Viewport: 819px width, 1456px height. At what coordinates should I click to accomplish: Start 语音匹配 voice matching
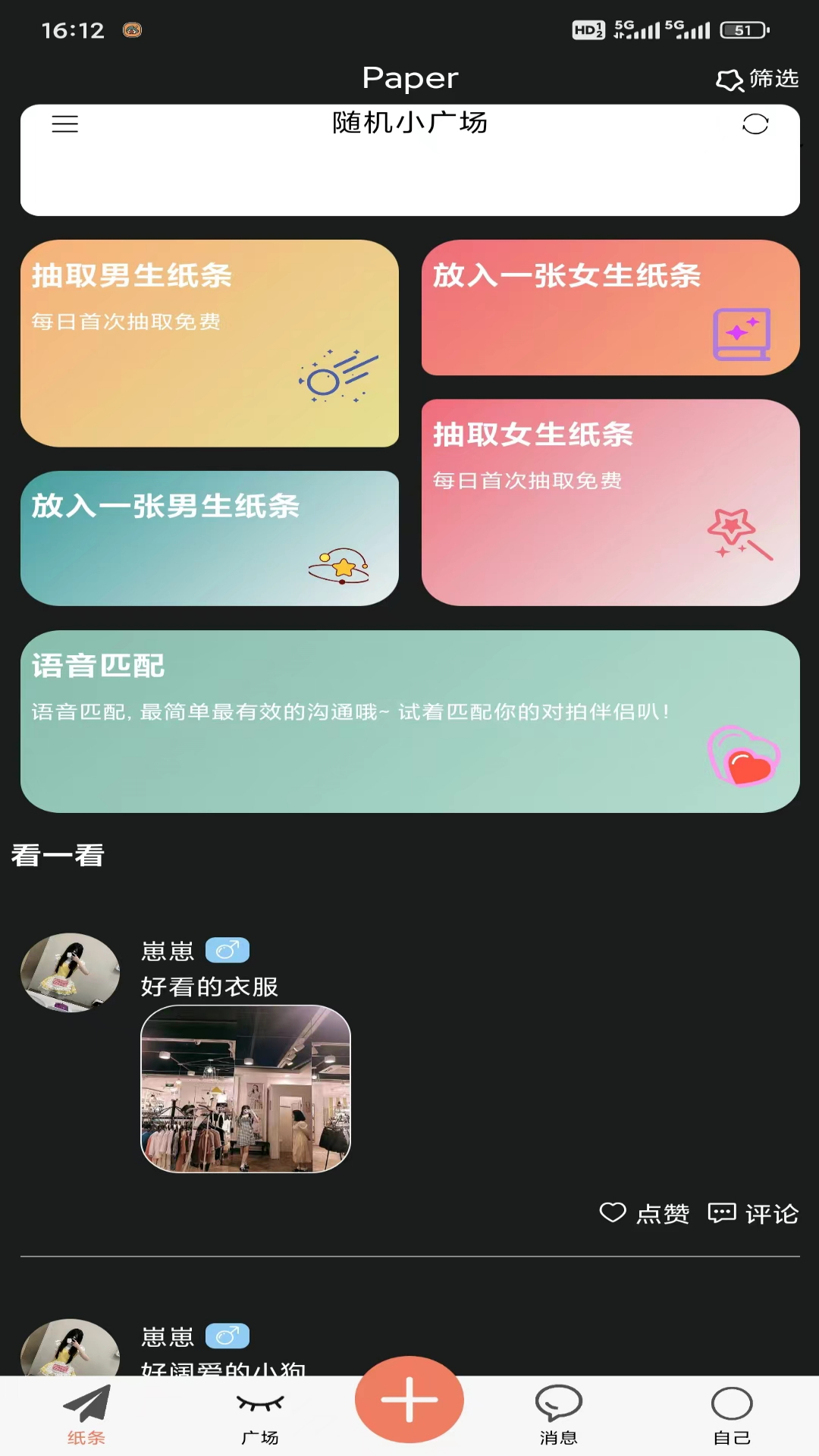[x=409, y=721]
